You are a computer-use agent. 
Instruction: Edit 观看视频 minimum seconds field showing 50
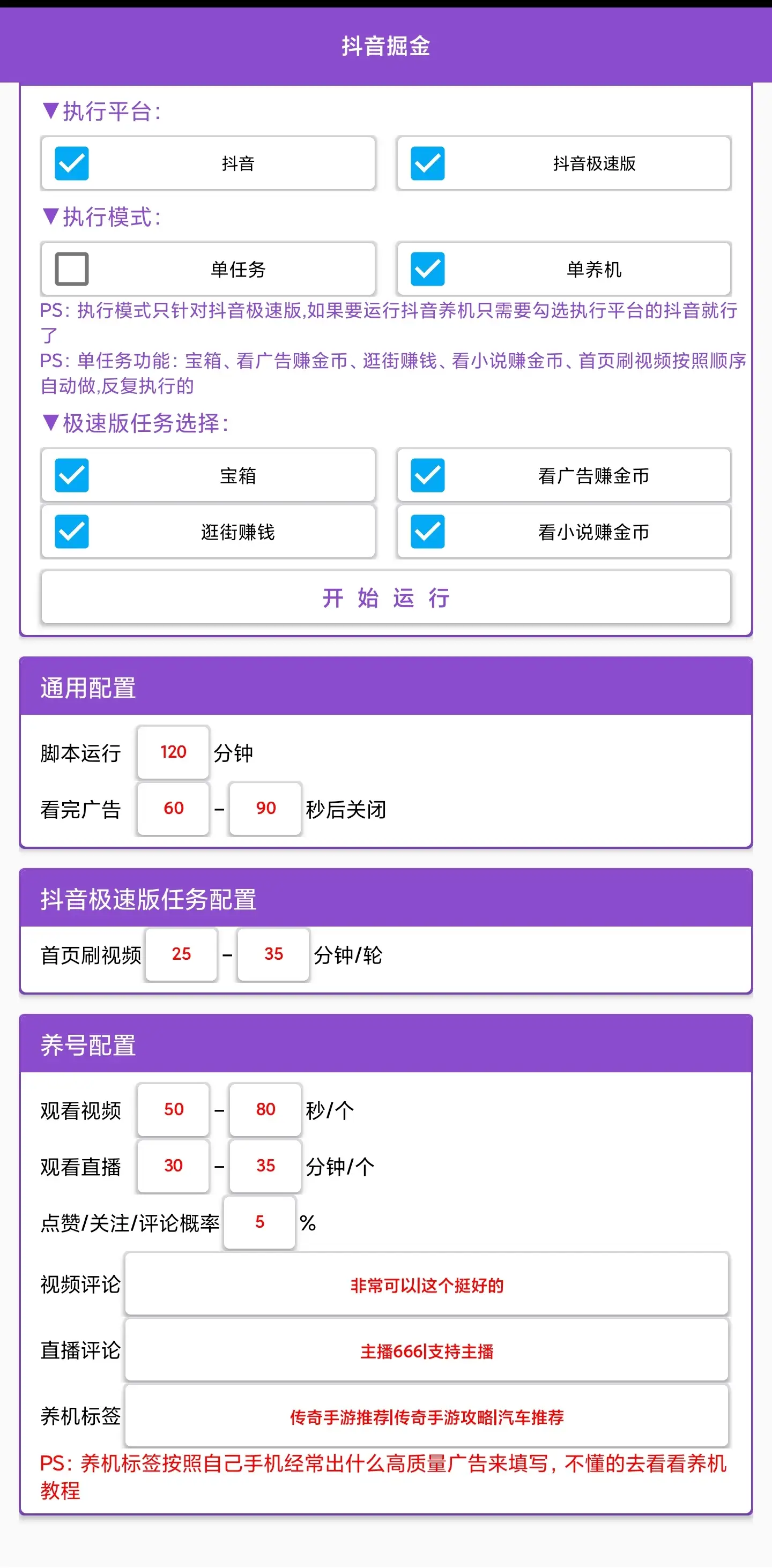(174, 1109)
